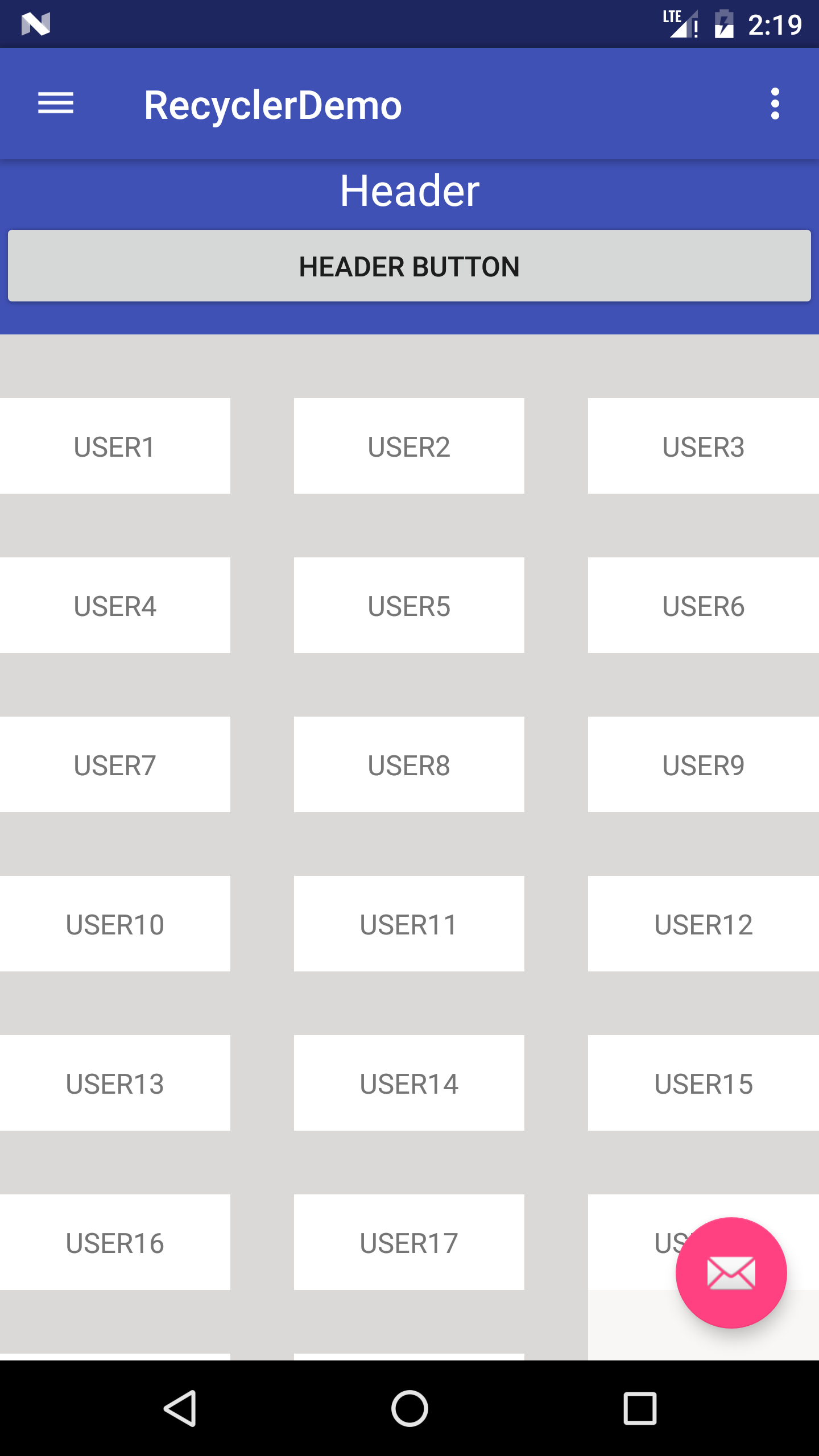
Task: Tap the Header Button
Action: [409, 266]
